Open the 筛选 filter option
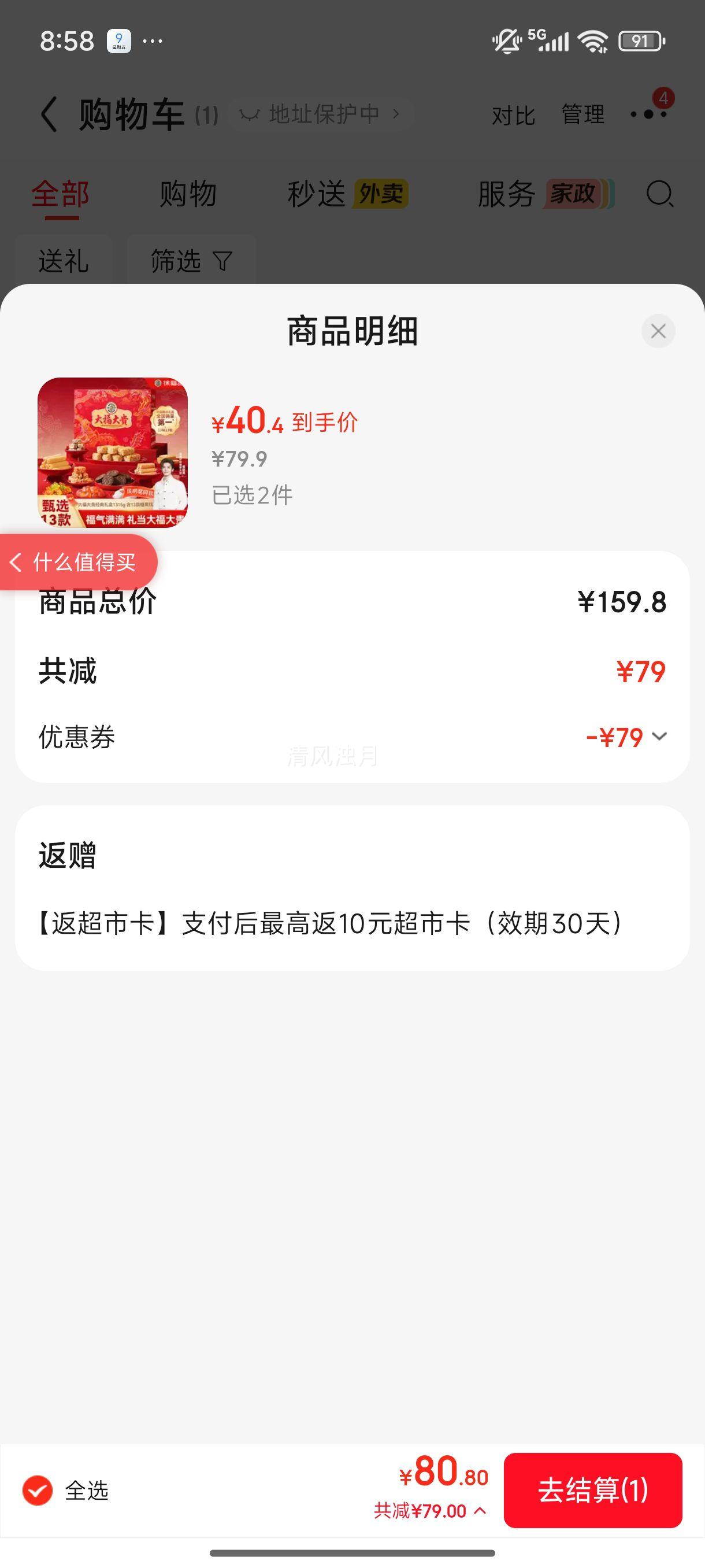 tap(188, 262)
